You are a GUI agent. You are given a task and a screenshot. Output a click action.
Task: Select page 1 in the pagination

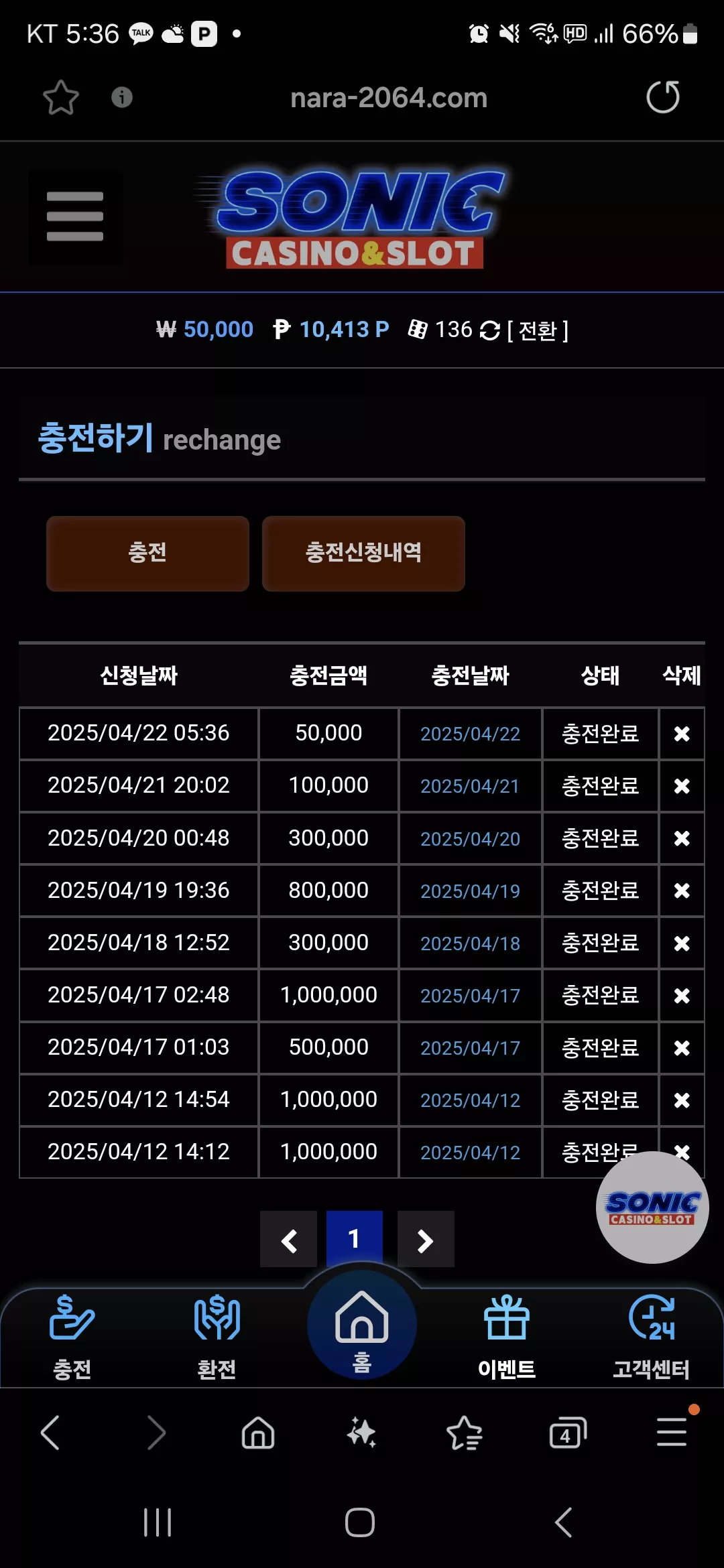355,1240
